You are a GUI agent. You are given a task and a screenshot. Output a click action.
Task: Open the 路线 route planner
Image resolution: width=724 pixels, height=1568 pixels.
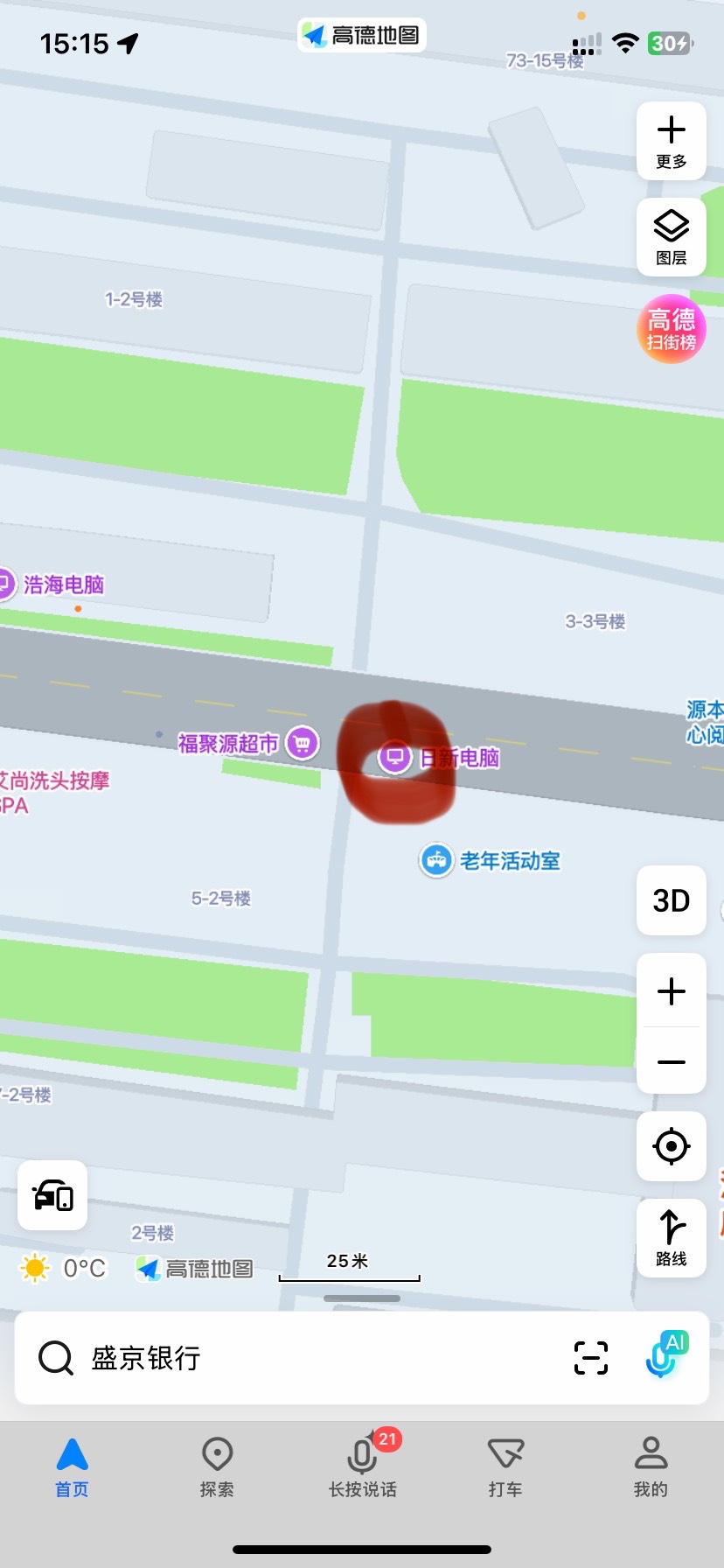(671, 1236)
